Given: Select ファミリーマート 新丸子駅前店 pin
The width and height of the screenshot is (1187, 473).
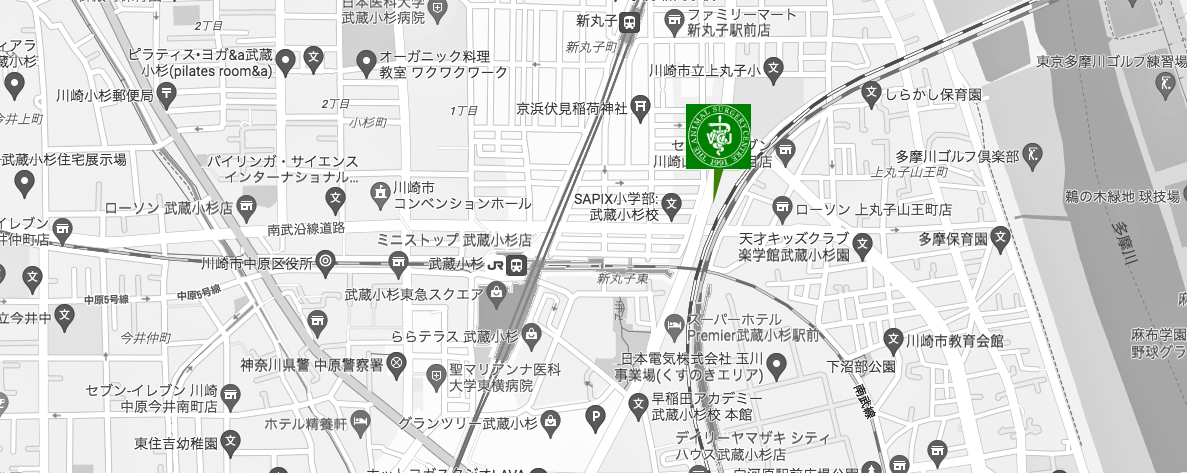Looking at the screenshot, I should [x=675, y=20].
